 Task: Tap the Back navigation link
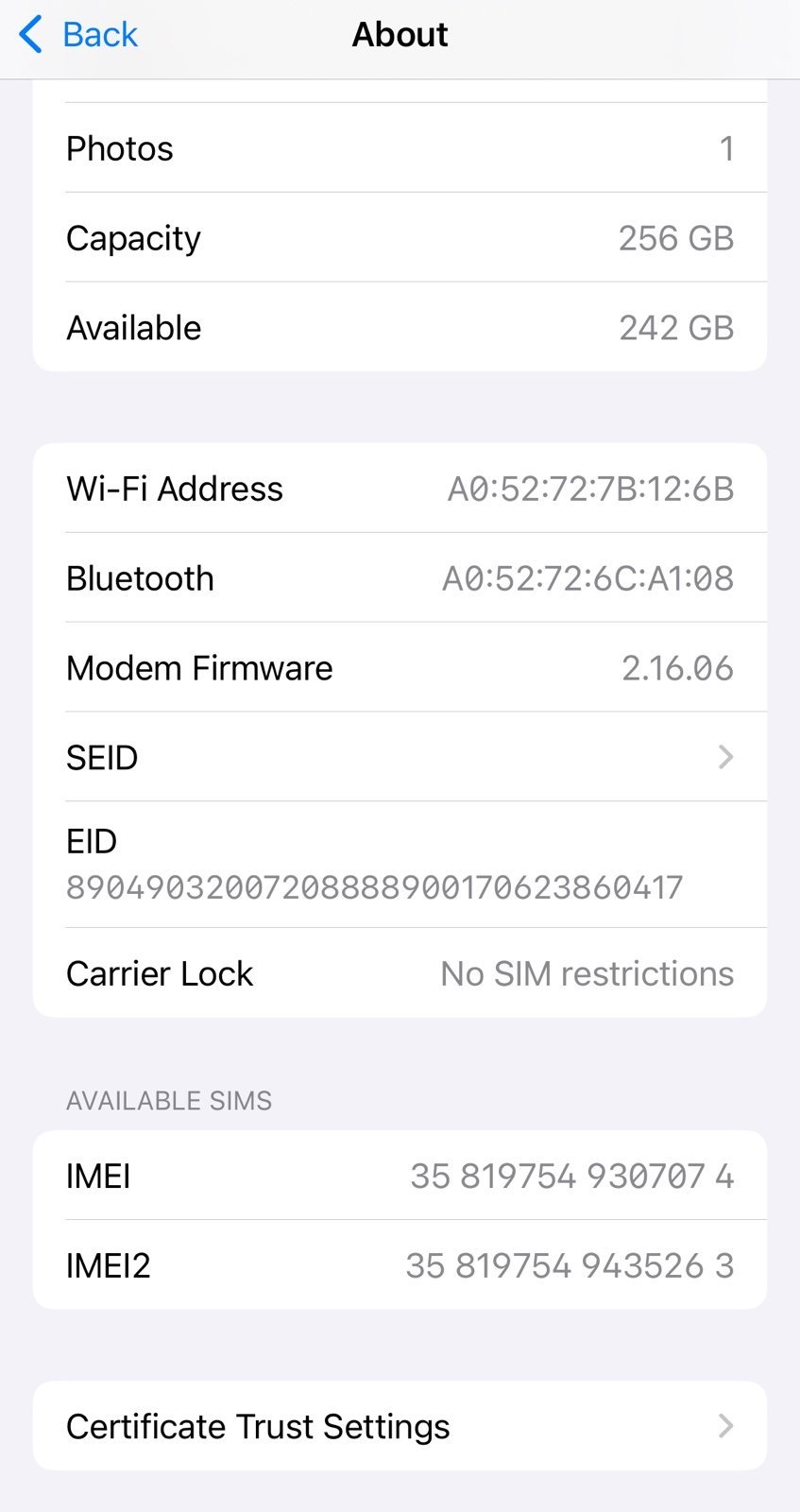click(x=98, y=34)
